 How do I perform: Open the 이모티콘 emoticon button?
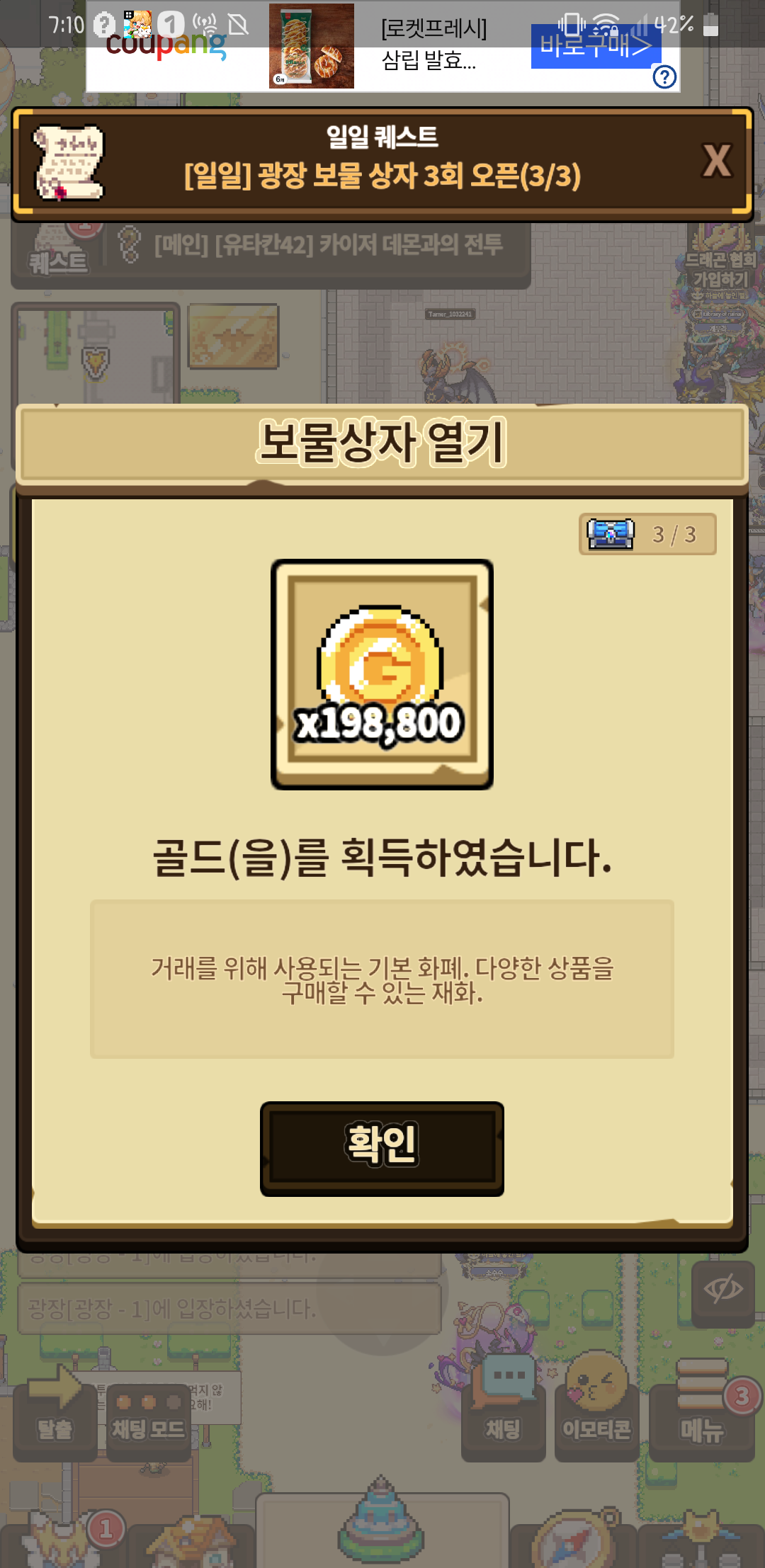(596, 1411)
